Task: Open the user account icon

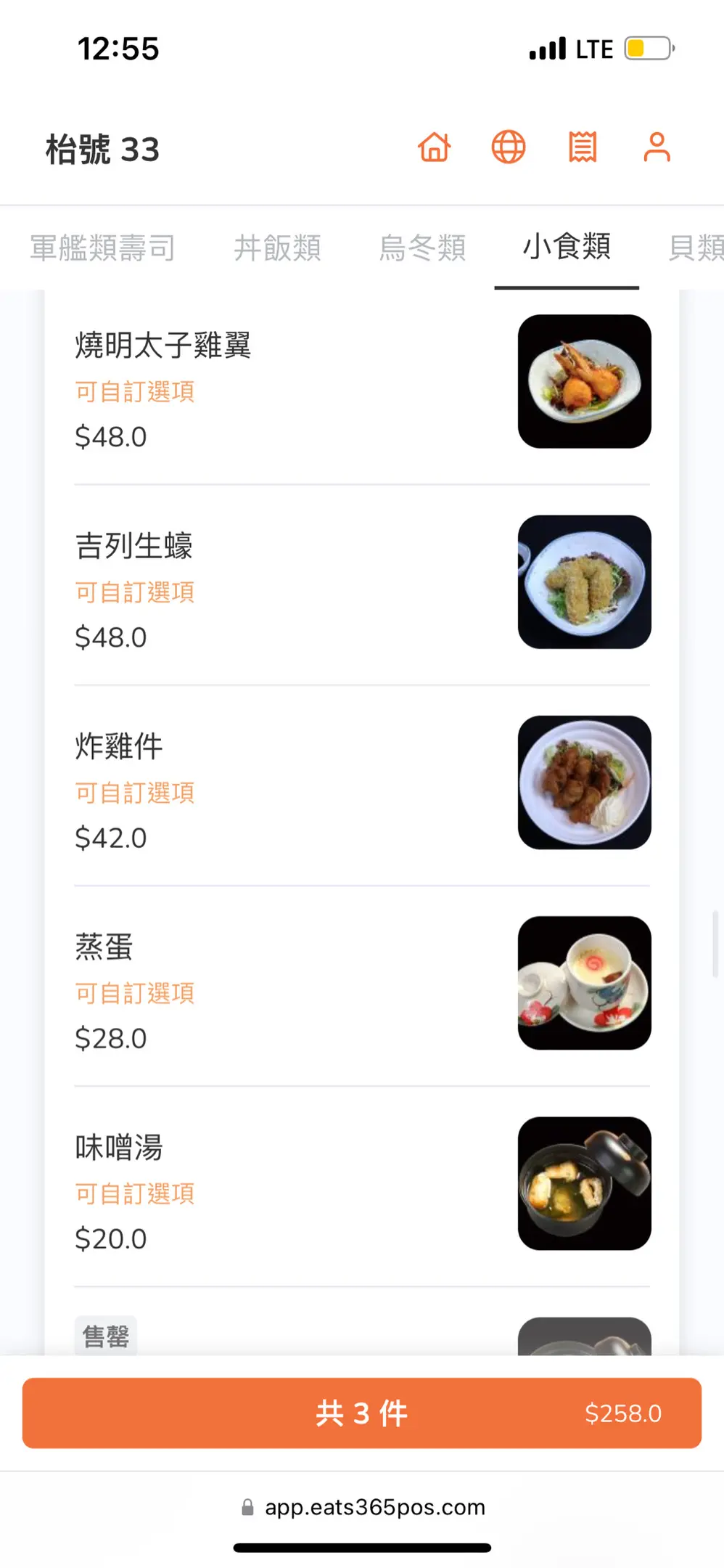Action: pos(657,147)
